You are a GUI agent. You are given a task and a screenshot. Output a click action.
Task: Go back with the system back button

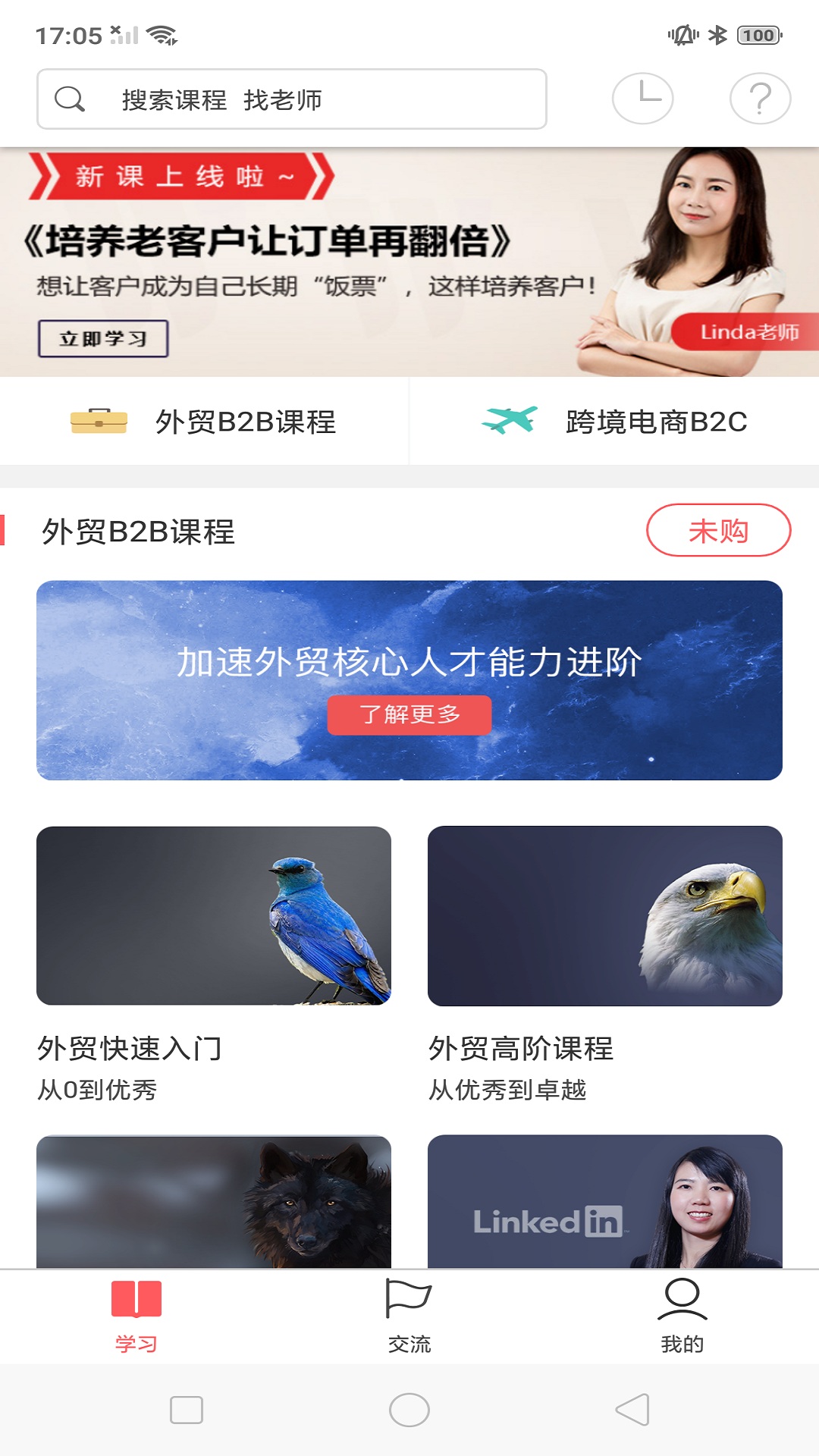tap(632, 1410)
